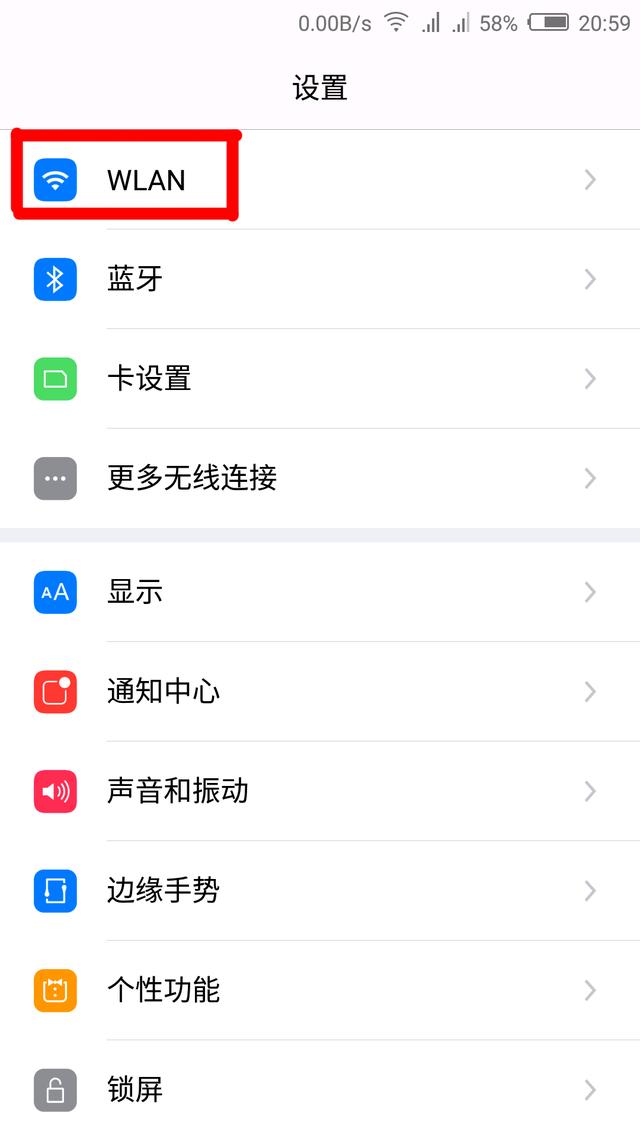640x1138 pixels.
Task: Open the 蓝牙 Bluetooth settings
Action: click(x=320, y=279)
